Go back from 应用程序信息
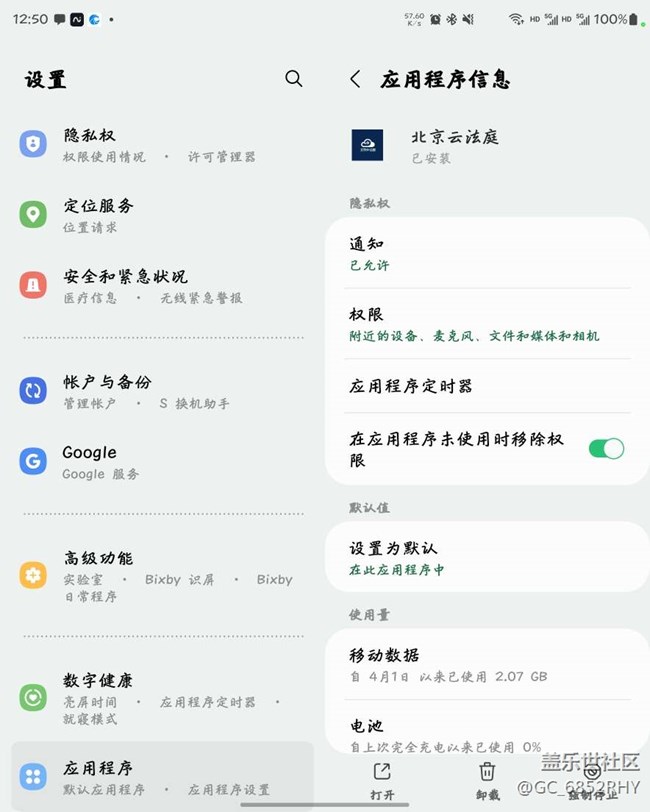The image size is (650, 812). pos(355,80)
